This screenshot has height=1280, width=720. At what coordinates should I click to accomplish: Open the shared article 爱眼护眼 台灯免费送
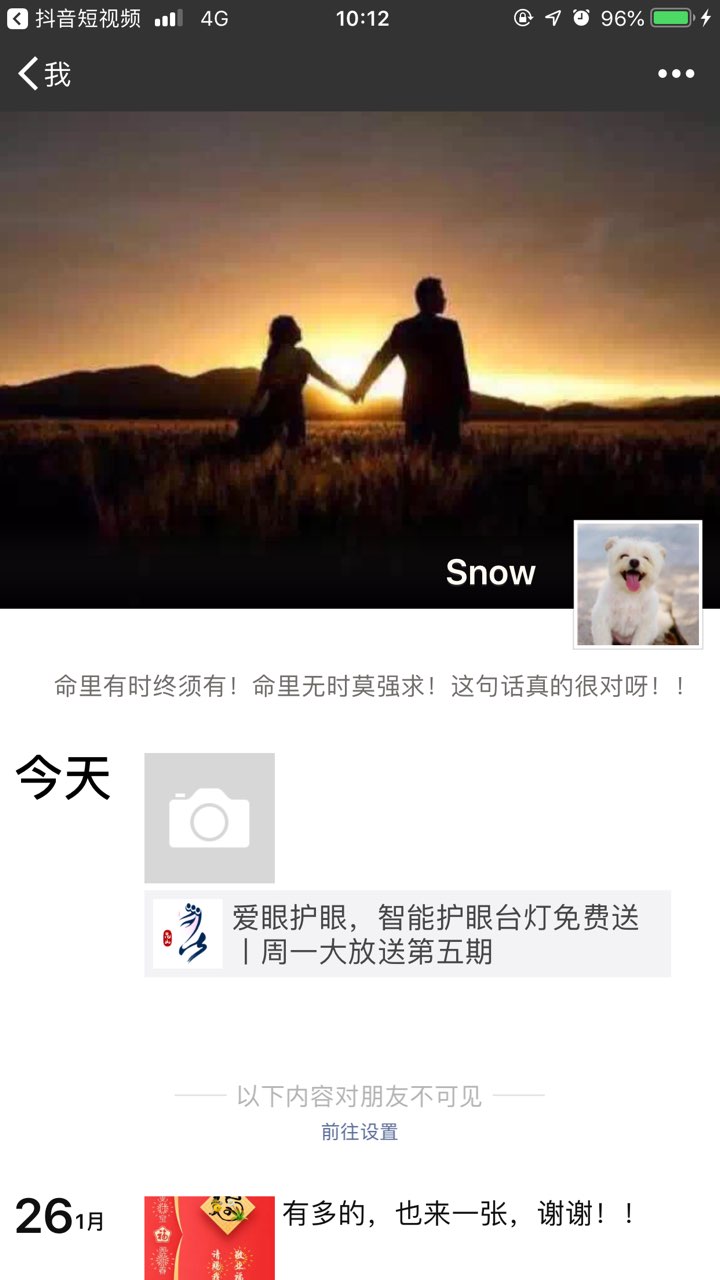tap(407, 933)
